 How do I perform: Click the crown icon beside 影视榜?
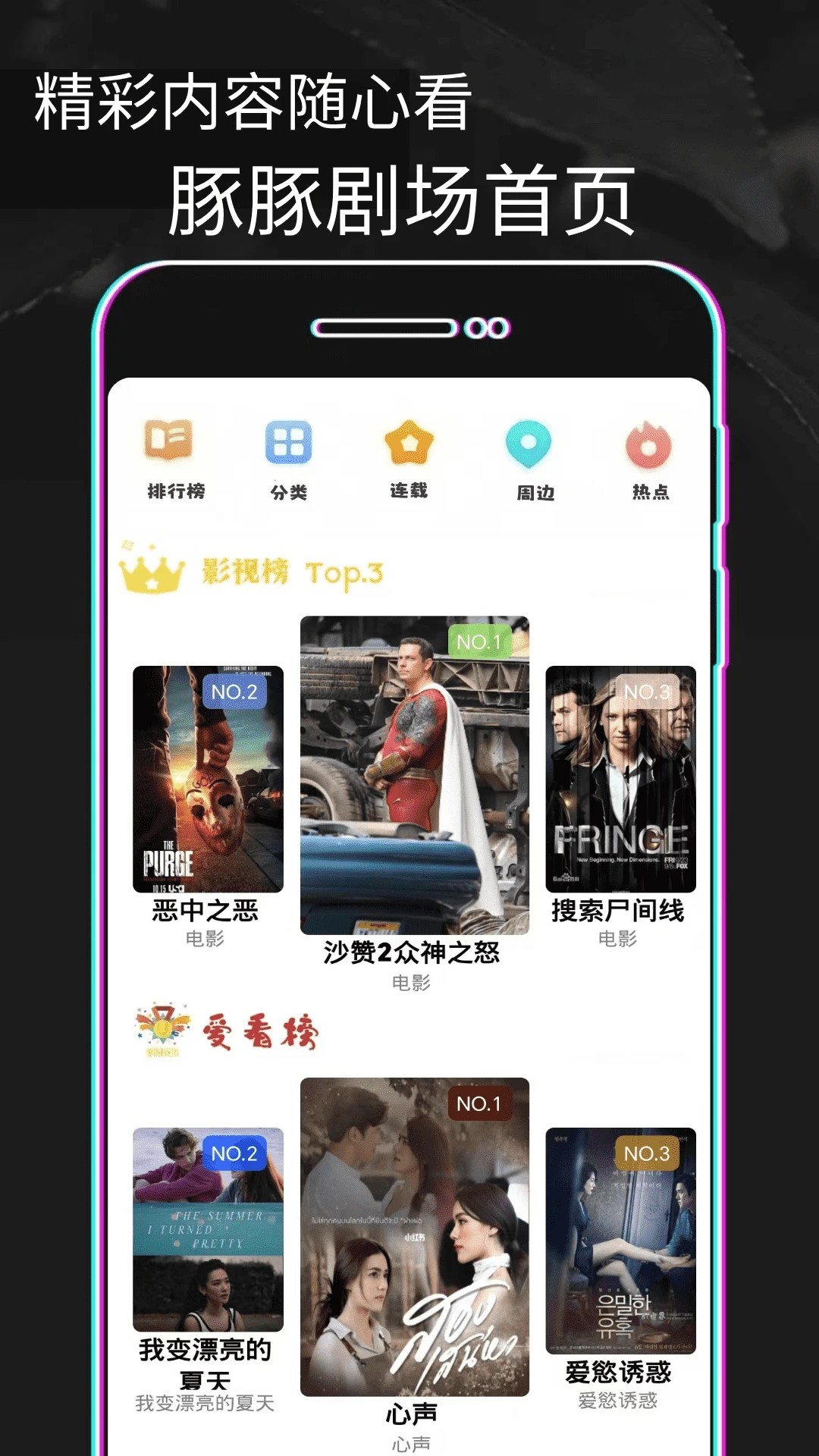coord(154,573)
